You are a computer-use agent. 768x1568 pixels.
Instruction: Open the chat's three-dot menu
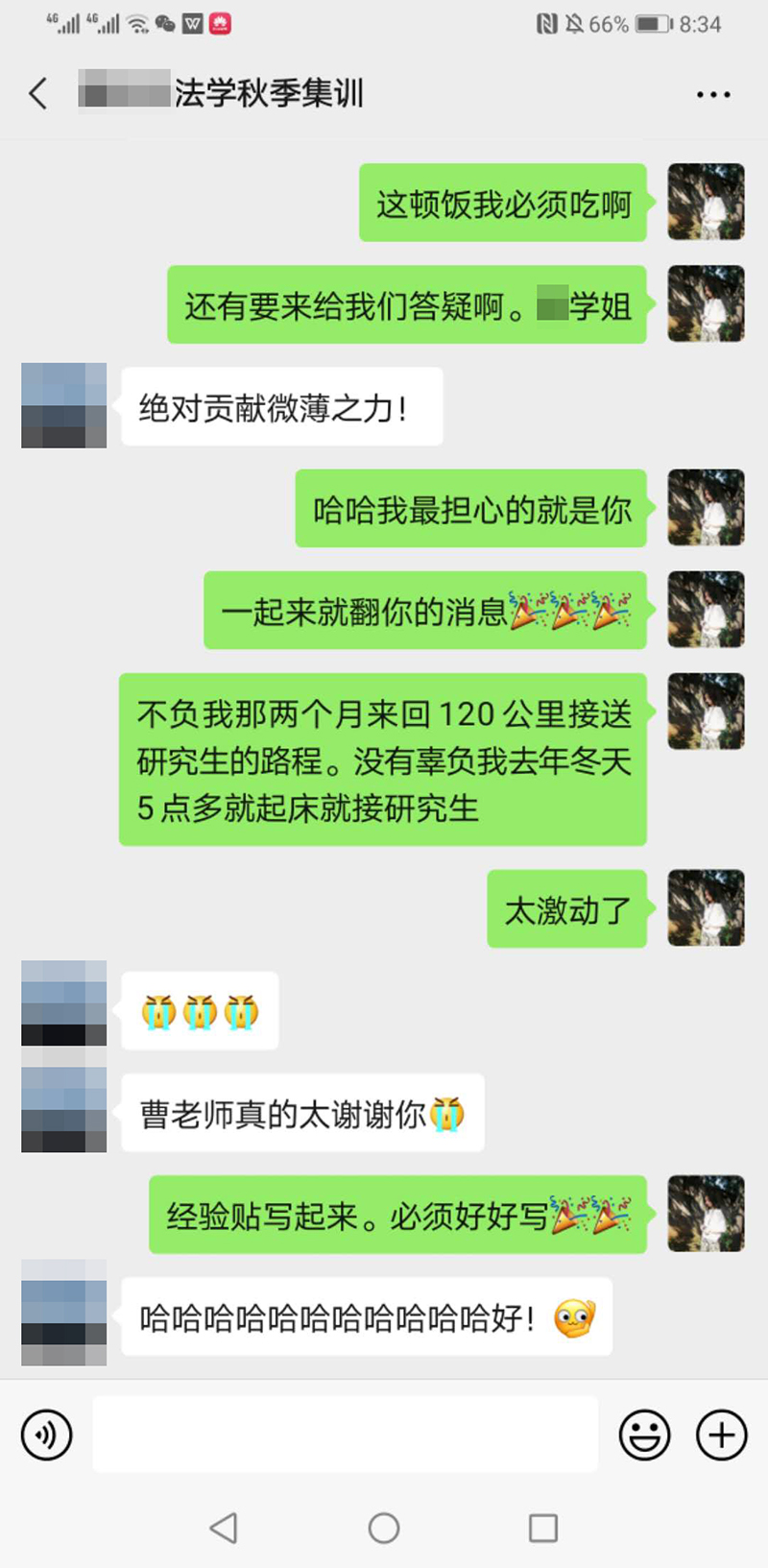click(x=713, y=94)
